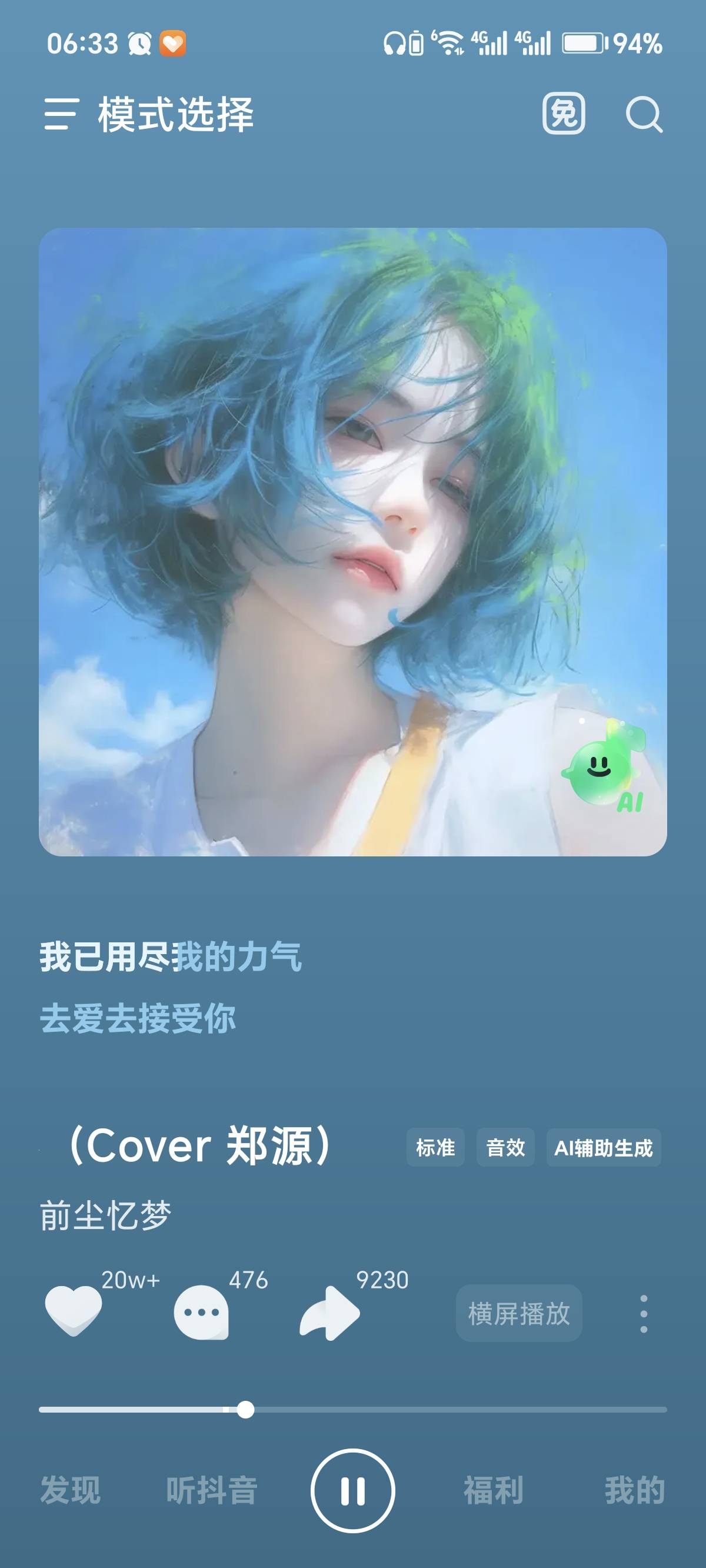706x1568 pixels.
Task: Open the three-dot more options menu
Action: (x=643, y=1314)
